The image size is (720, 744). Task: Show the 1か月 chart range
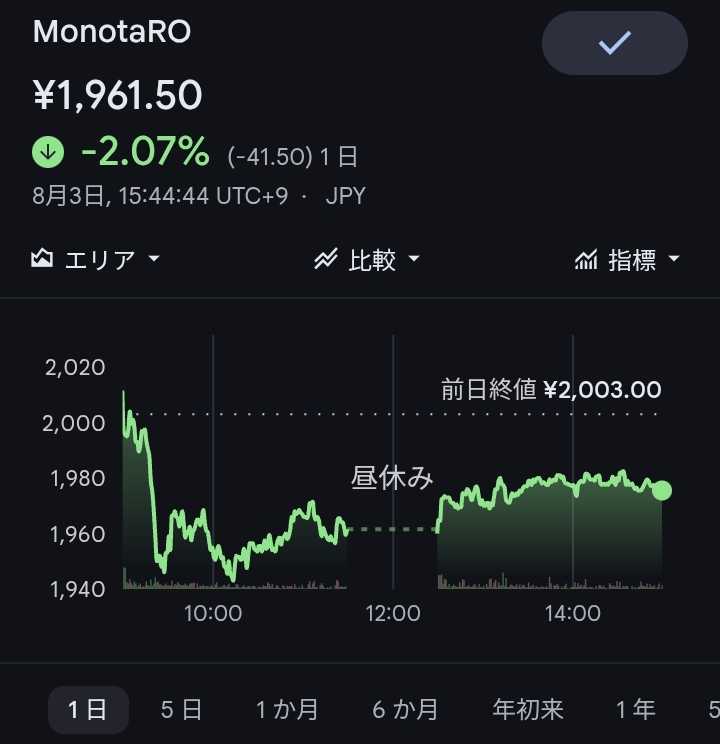pyautogui.click(x=287, y=710)
